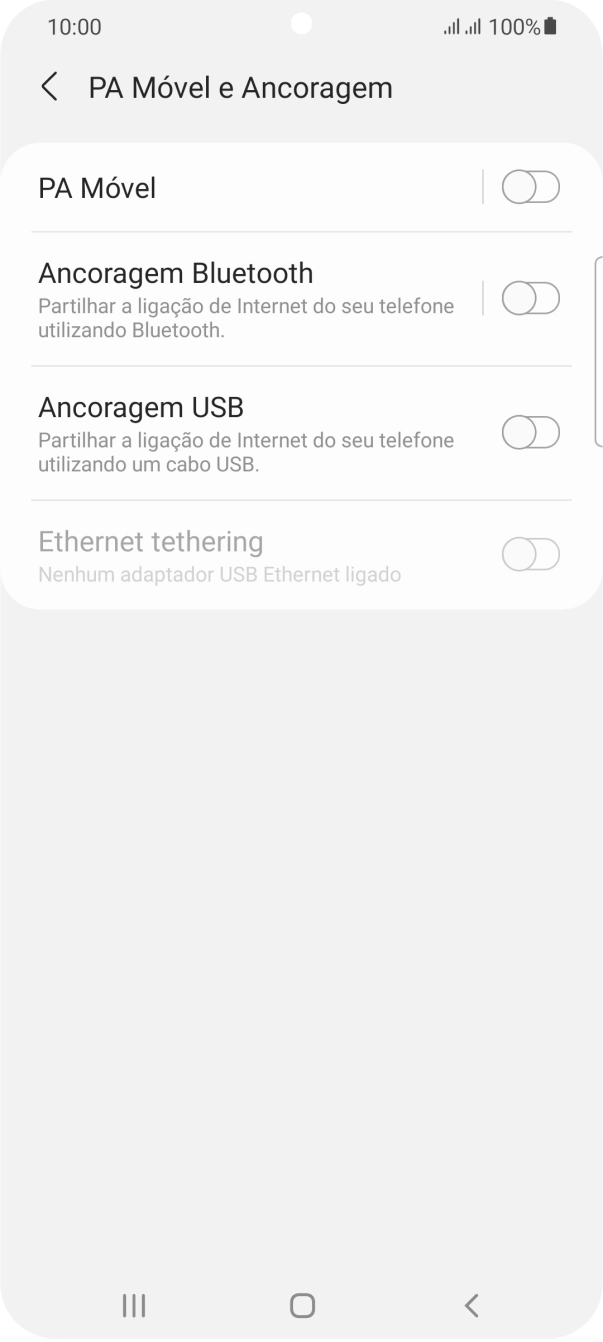Turn on the PA Móvel switch
Viewport: 603px width, 1342px height.
[530, 187]
